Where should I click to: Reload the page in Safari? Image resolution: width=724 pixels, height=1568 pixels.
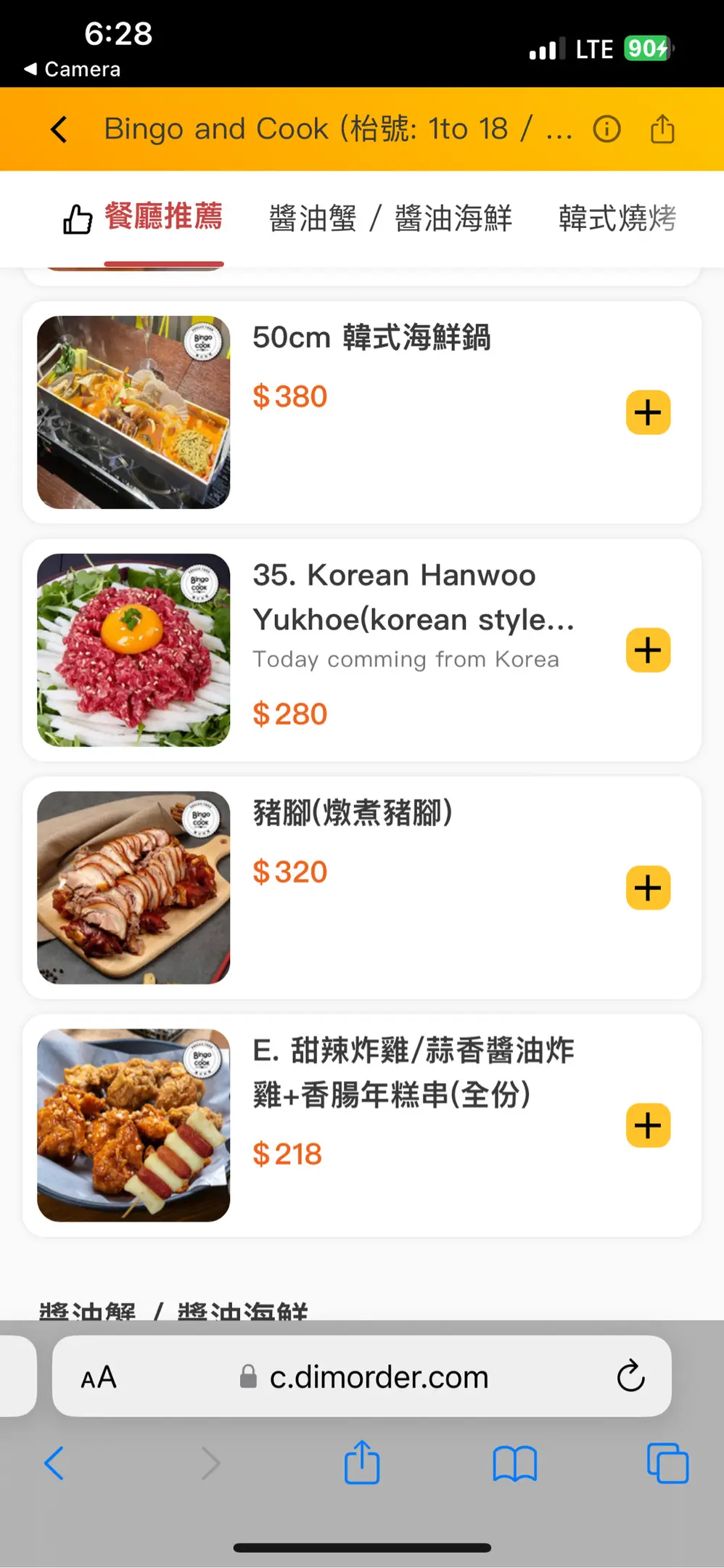click(630, 1376)
